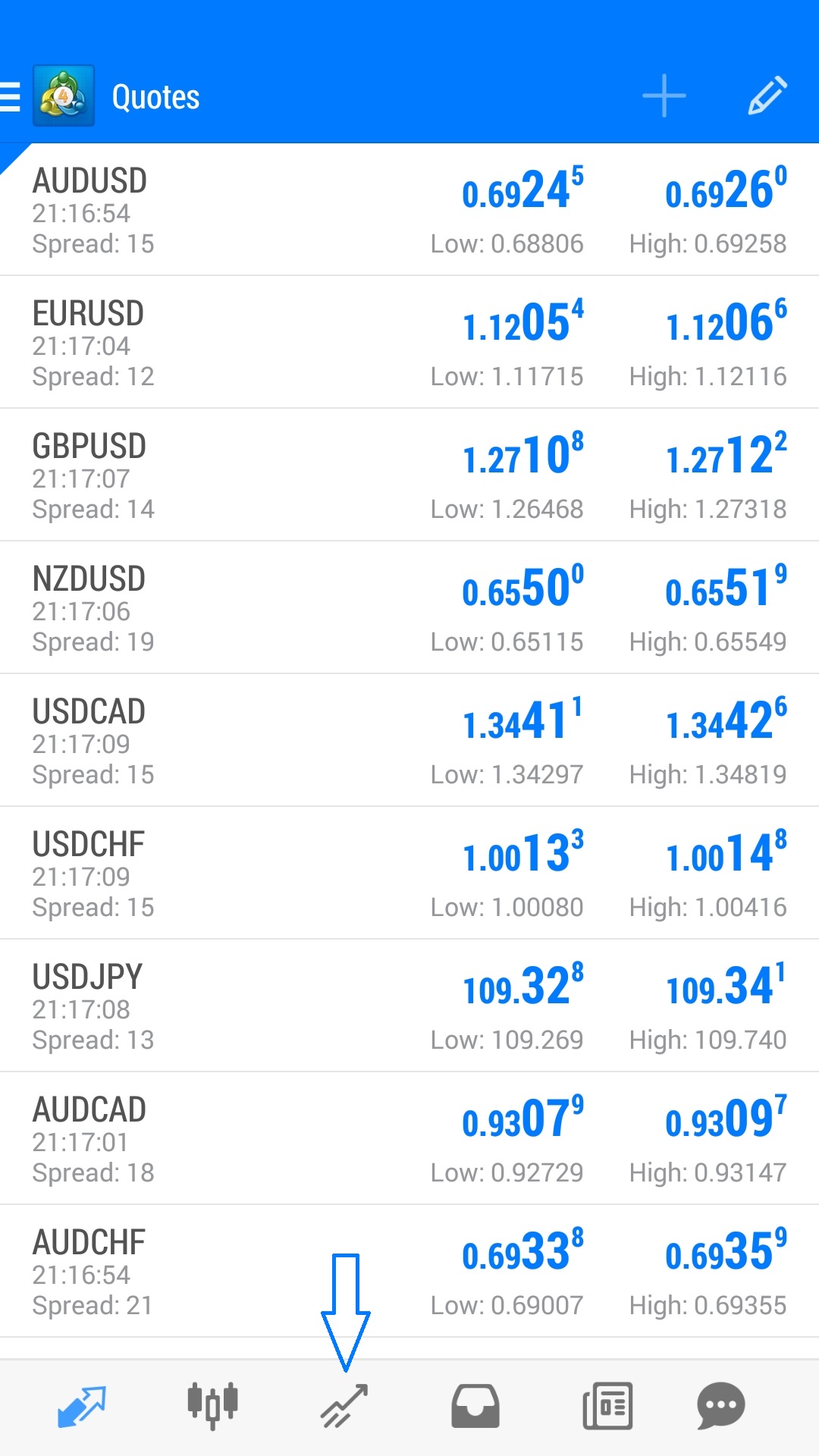Image resolution: width=819 pixels, height=1456 pixels.
Task: Open the AUDUSD quote row
Action: (x=409, y=210)
